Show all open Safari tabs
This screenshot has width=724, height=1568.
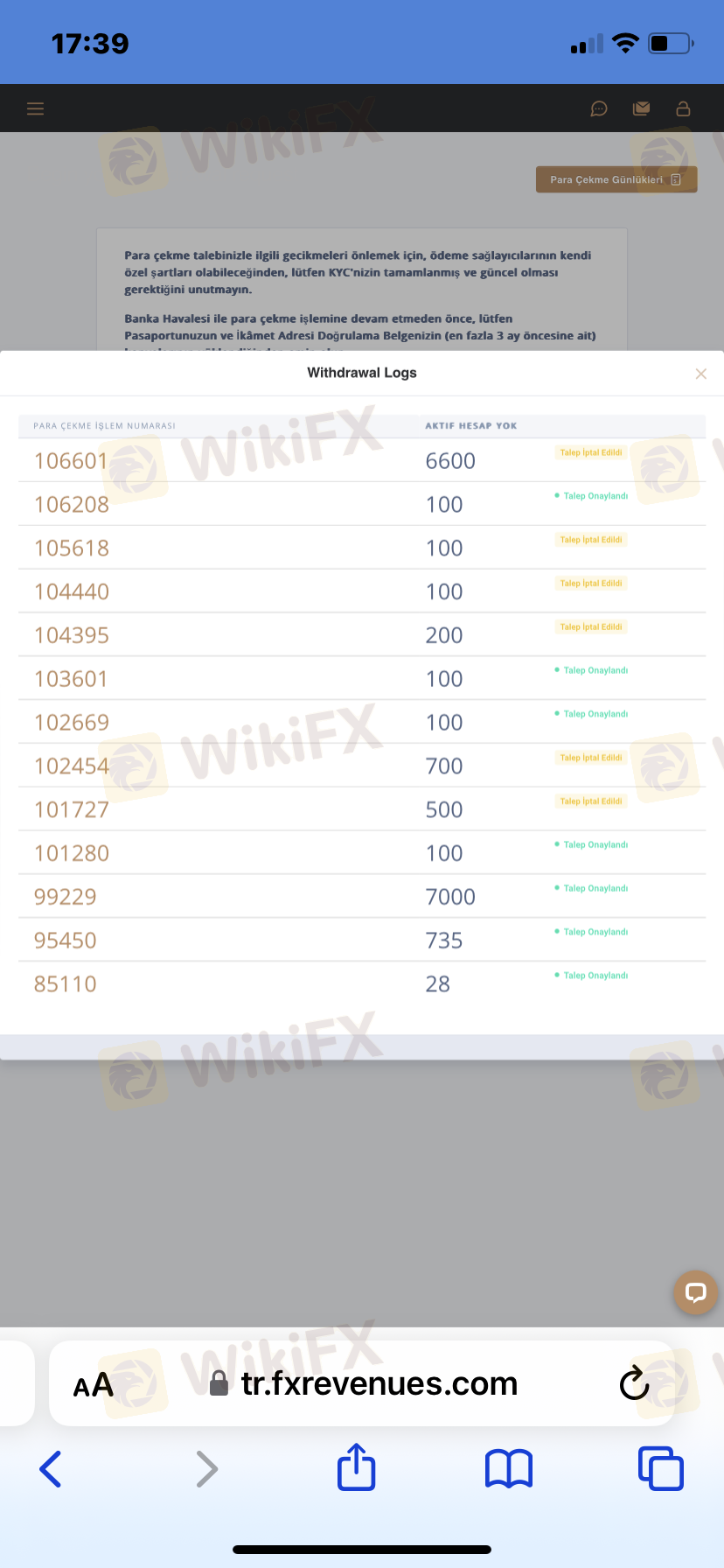[660, 1468]
